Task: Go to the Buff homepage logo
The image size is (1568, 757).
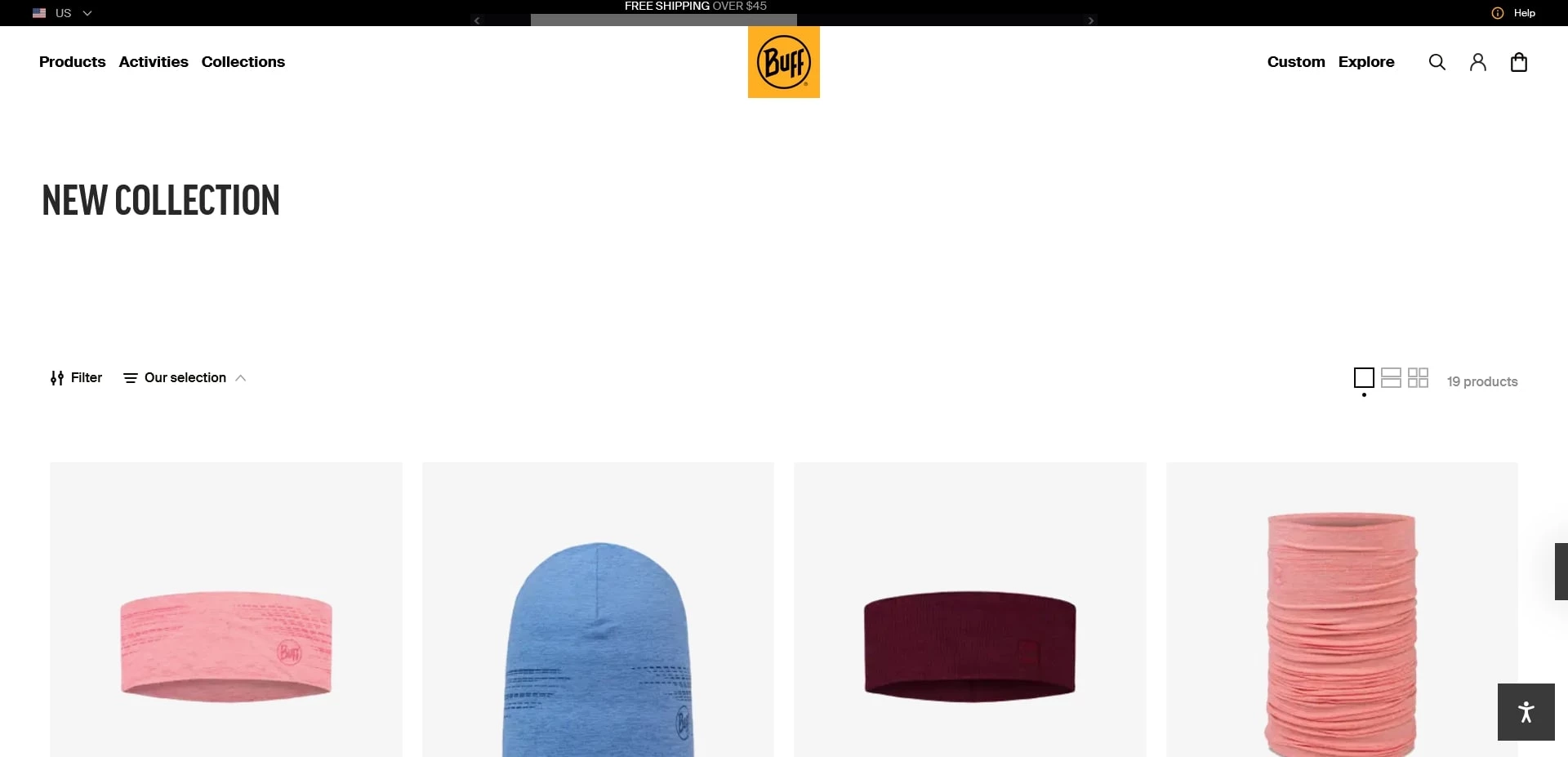Action: [x=784, y=62]
